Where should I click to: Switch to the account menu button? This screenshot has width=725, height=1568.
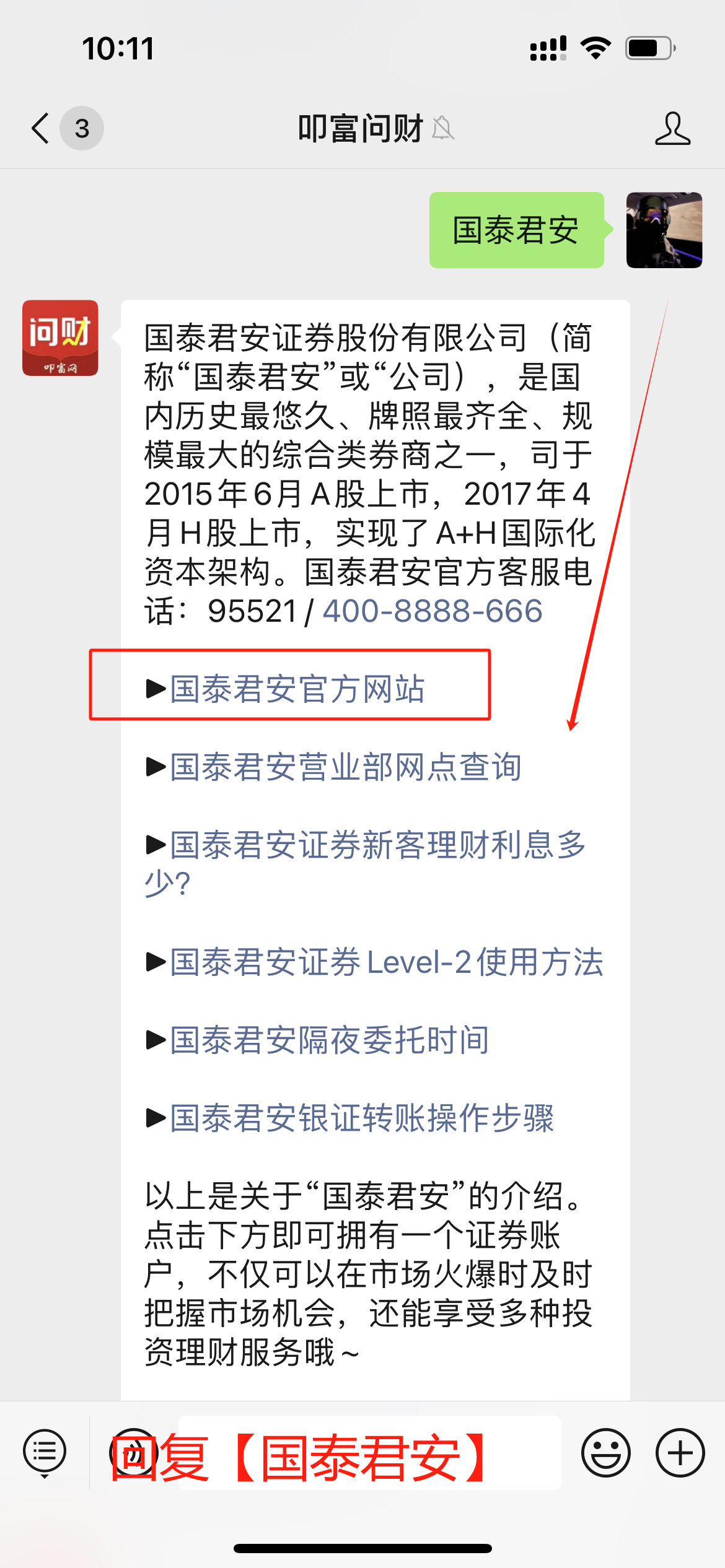(45, 1452)
